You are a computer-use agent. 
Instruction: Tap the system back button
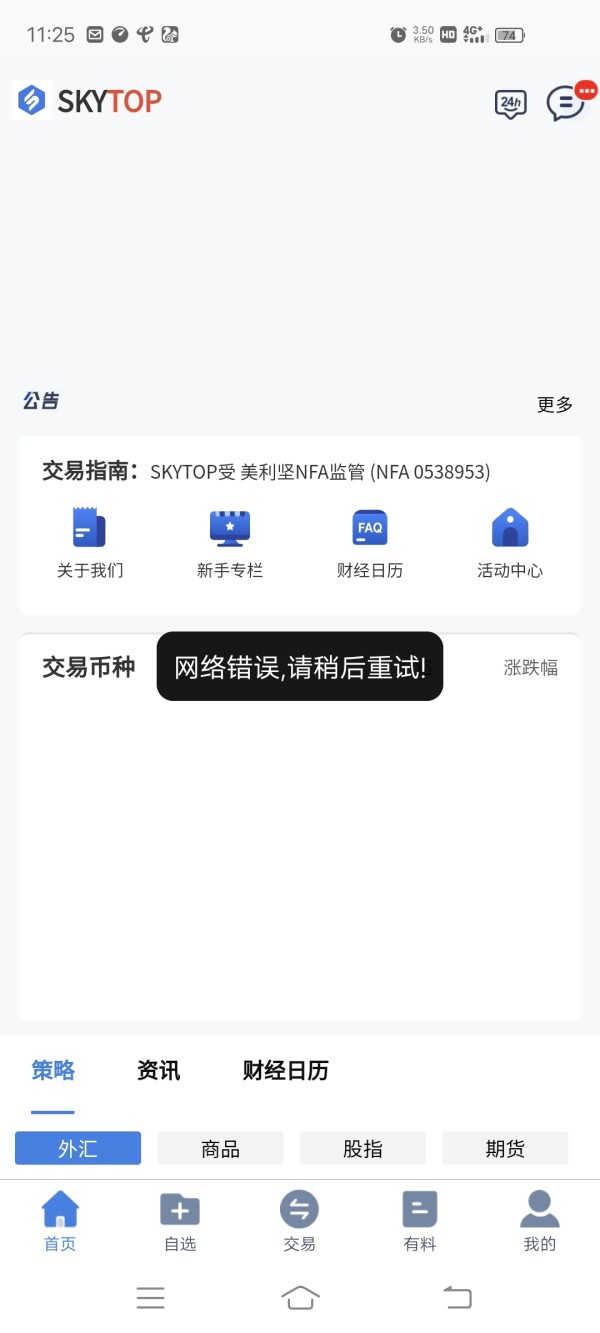click(457, 1298)
